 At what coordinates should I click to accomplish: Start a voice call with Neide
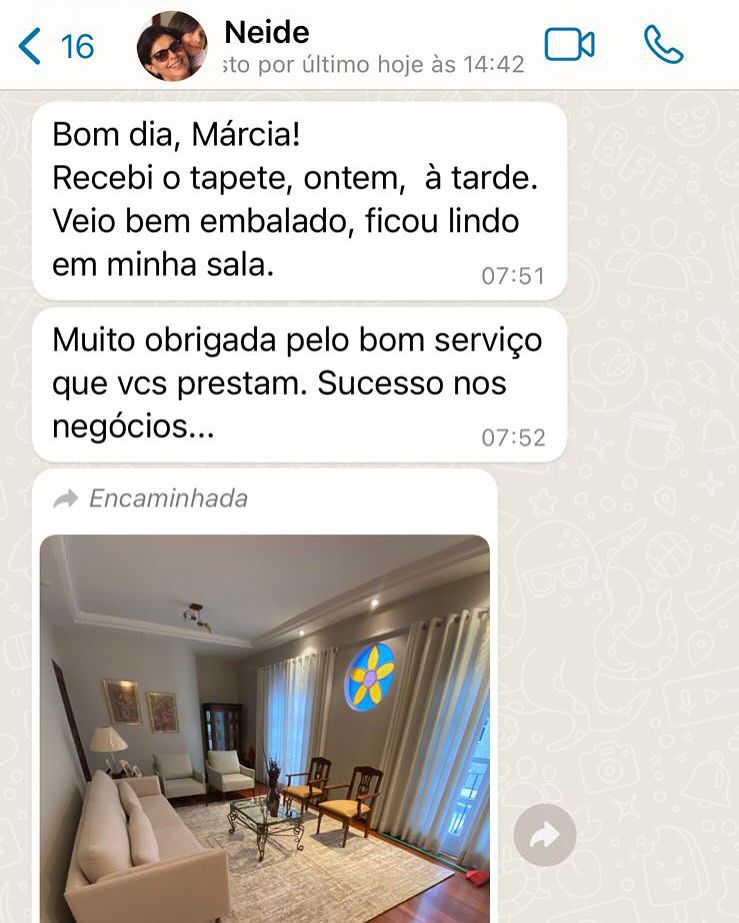point(663,45)
